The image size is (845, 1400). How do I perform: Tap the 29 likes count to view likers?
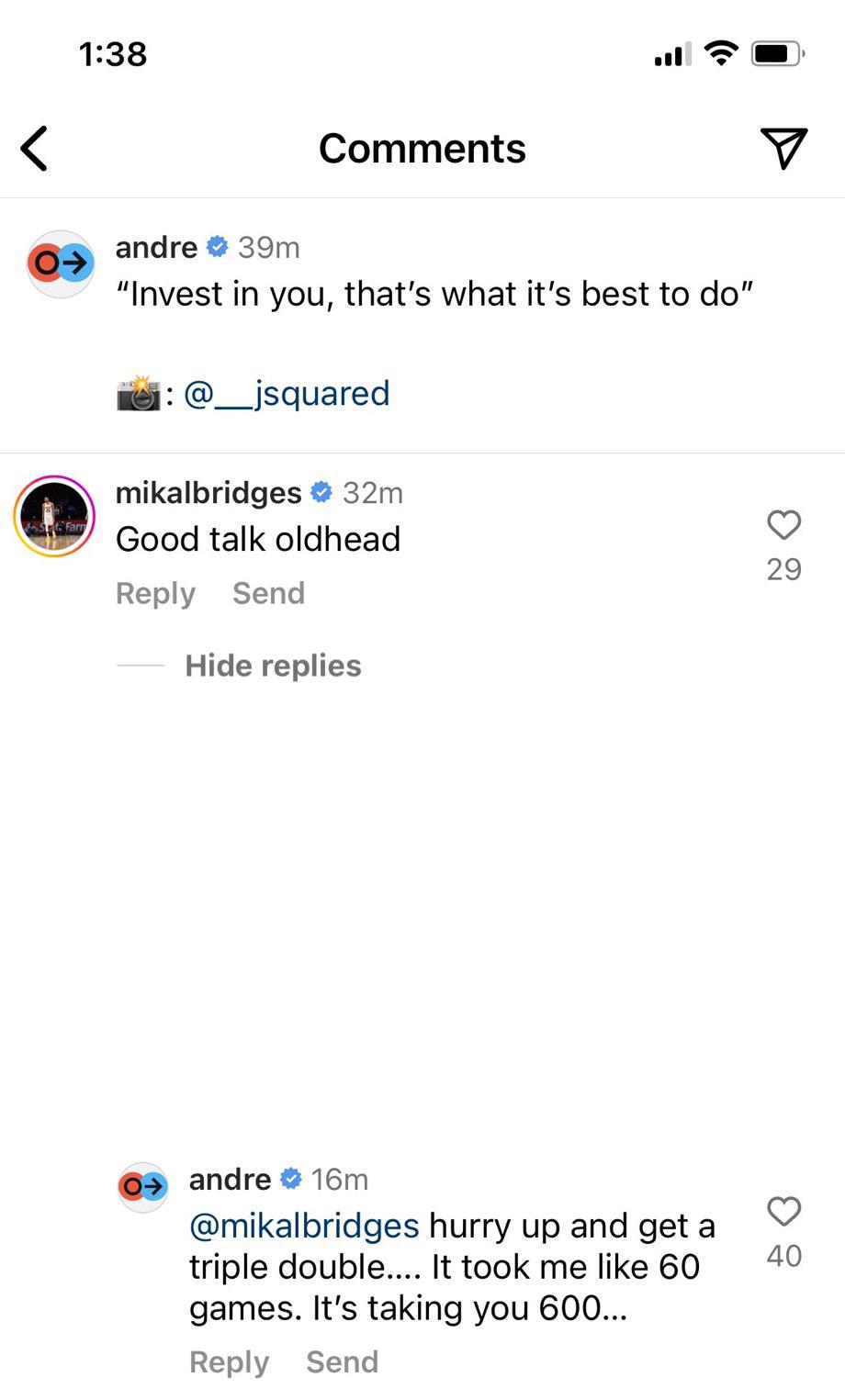pos(783,569)
